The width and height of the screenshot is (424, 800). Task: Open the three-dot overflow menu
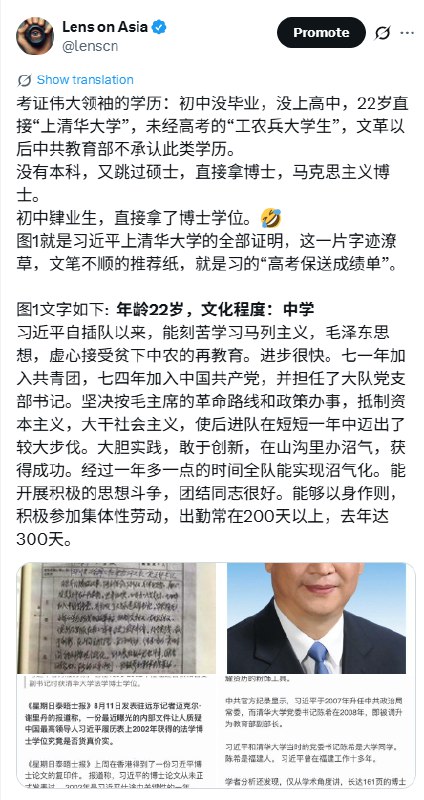coord(407,33)
